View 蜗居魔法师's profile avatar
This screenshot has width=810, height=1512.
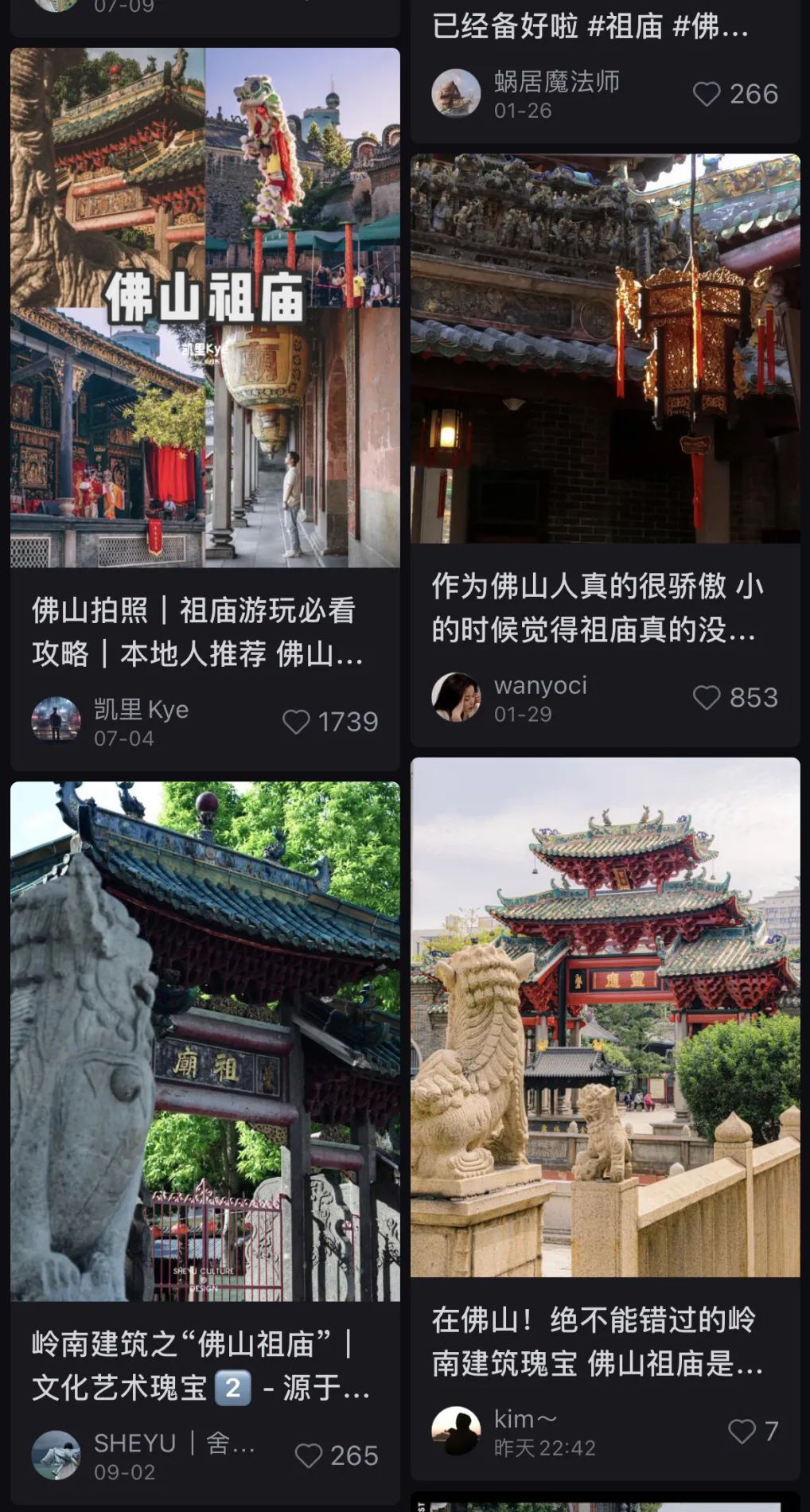[x=456, y=92]
